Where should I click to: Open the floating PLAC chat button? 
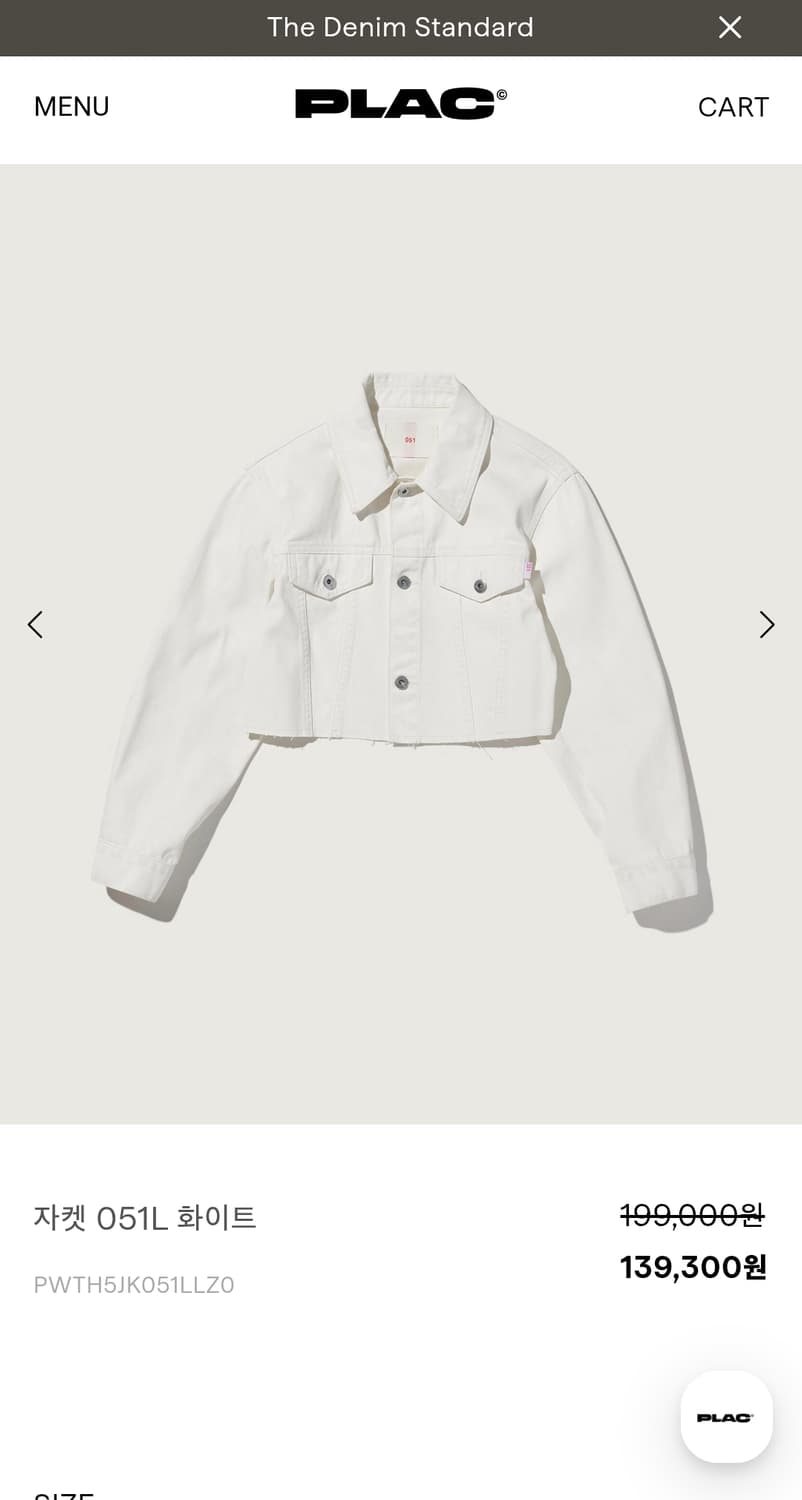tap(726, 1417)
